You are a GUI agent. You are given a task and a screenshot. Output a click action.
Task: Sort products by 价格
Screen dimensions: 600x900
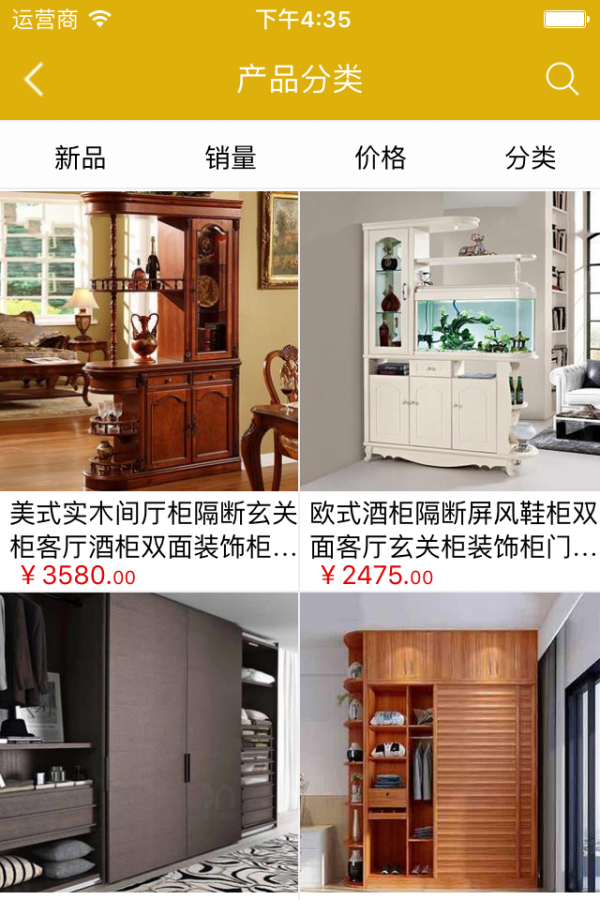380,158
